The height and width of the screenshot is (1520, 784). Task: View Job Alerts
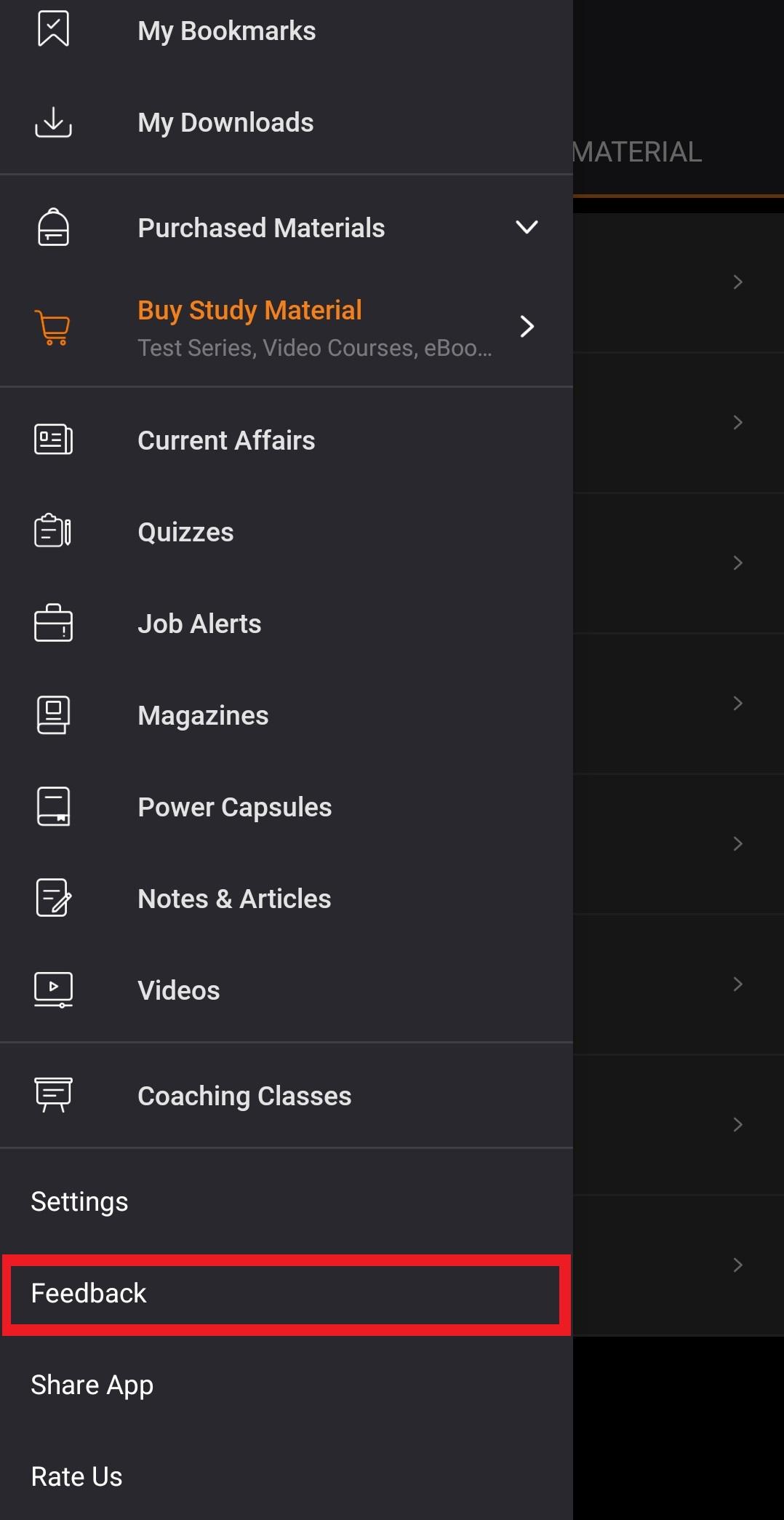(287, 624)
